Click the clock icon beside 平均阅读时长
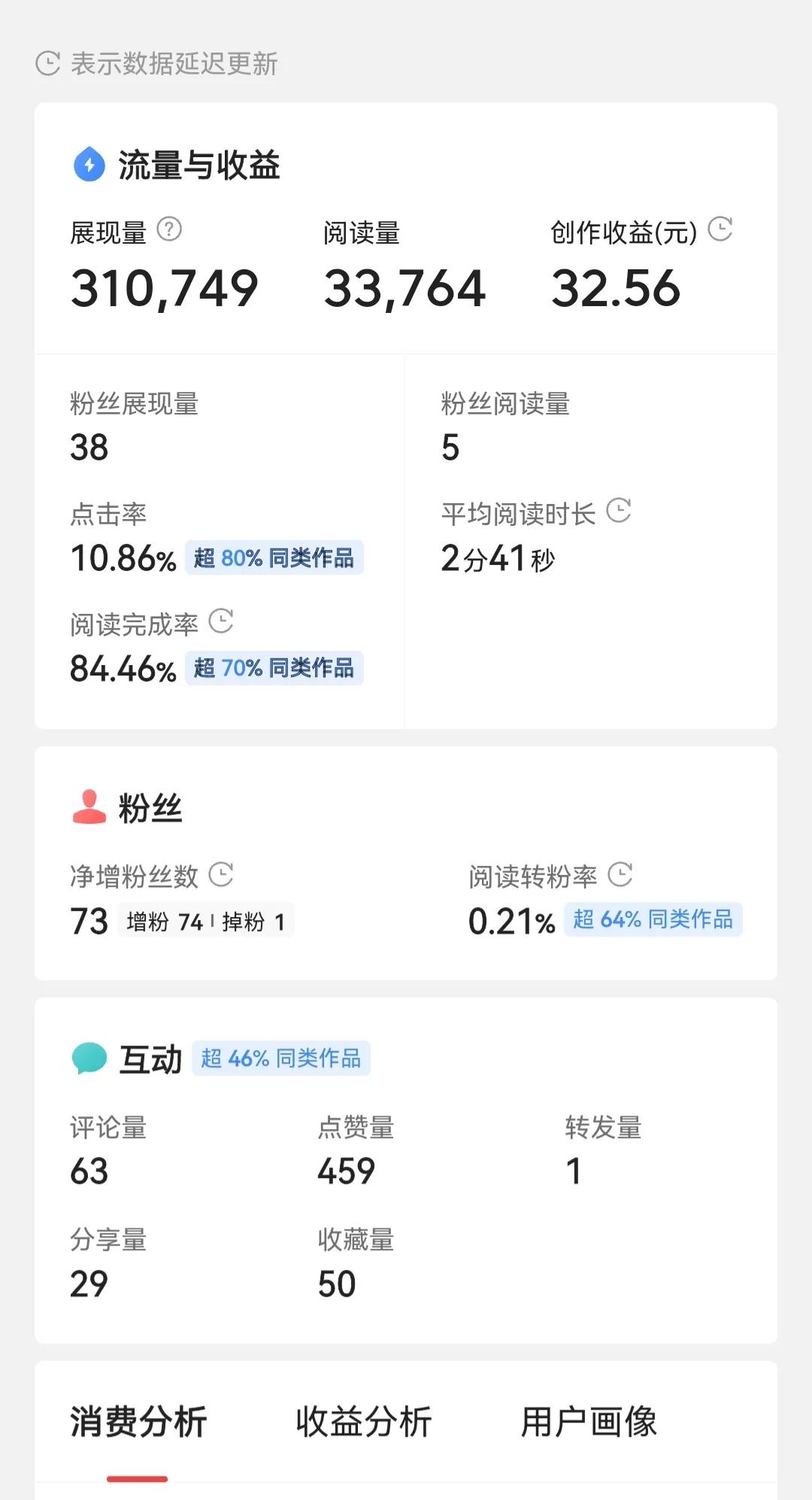Image resolution: width=812 pixels, height=1500 pixels. pyautogui.click(x=619, y=512)
